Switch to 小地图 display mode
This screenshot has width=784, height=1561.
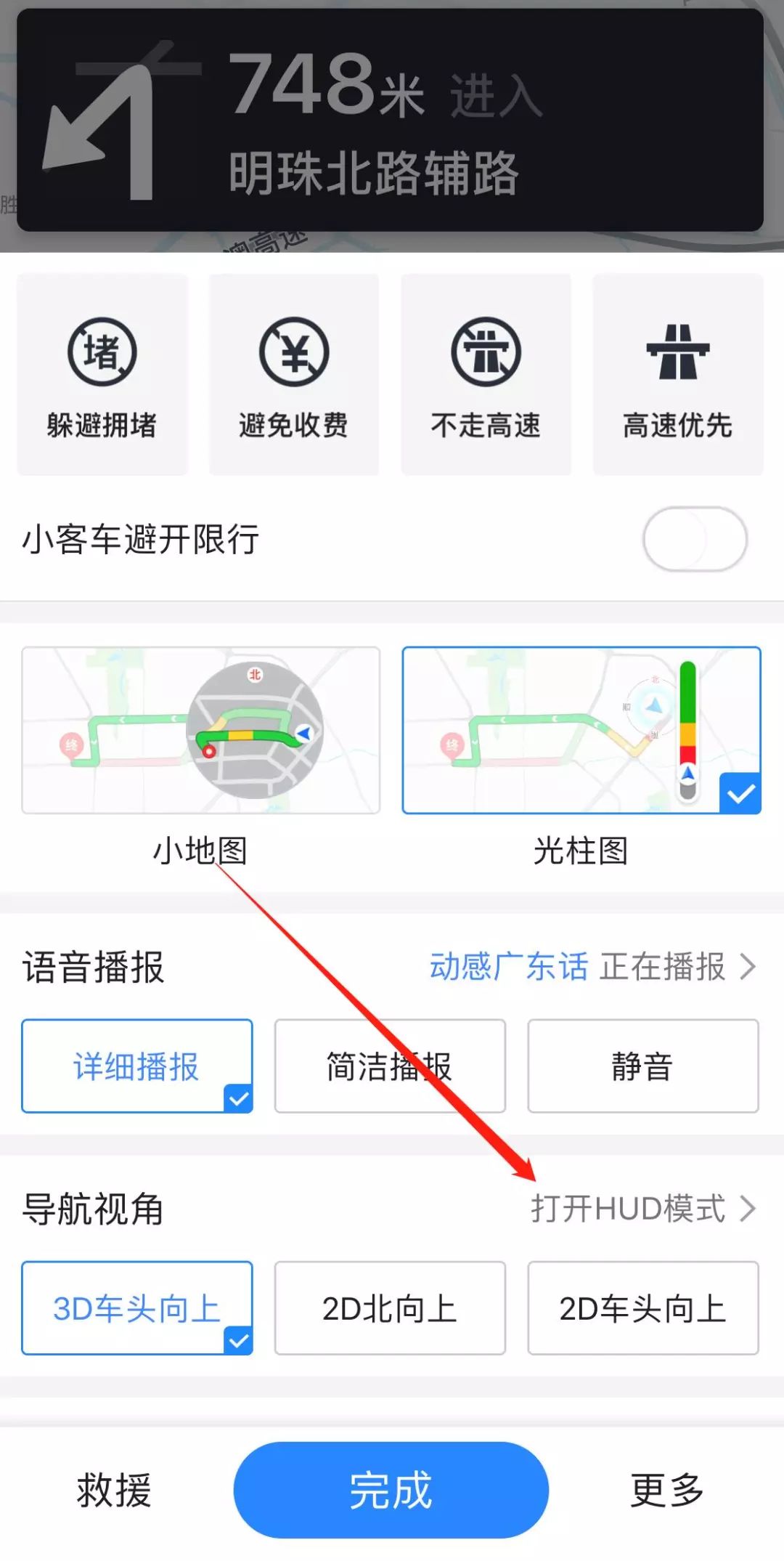coord(201,731)
